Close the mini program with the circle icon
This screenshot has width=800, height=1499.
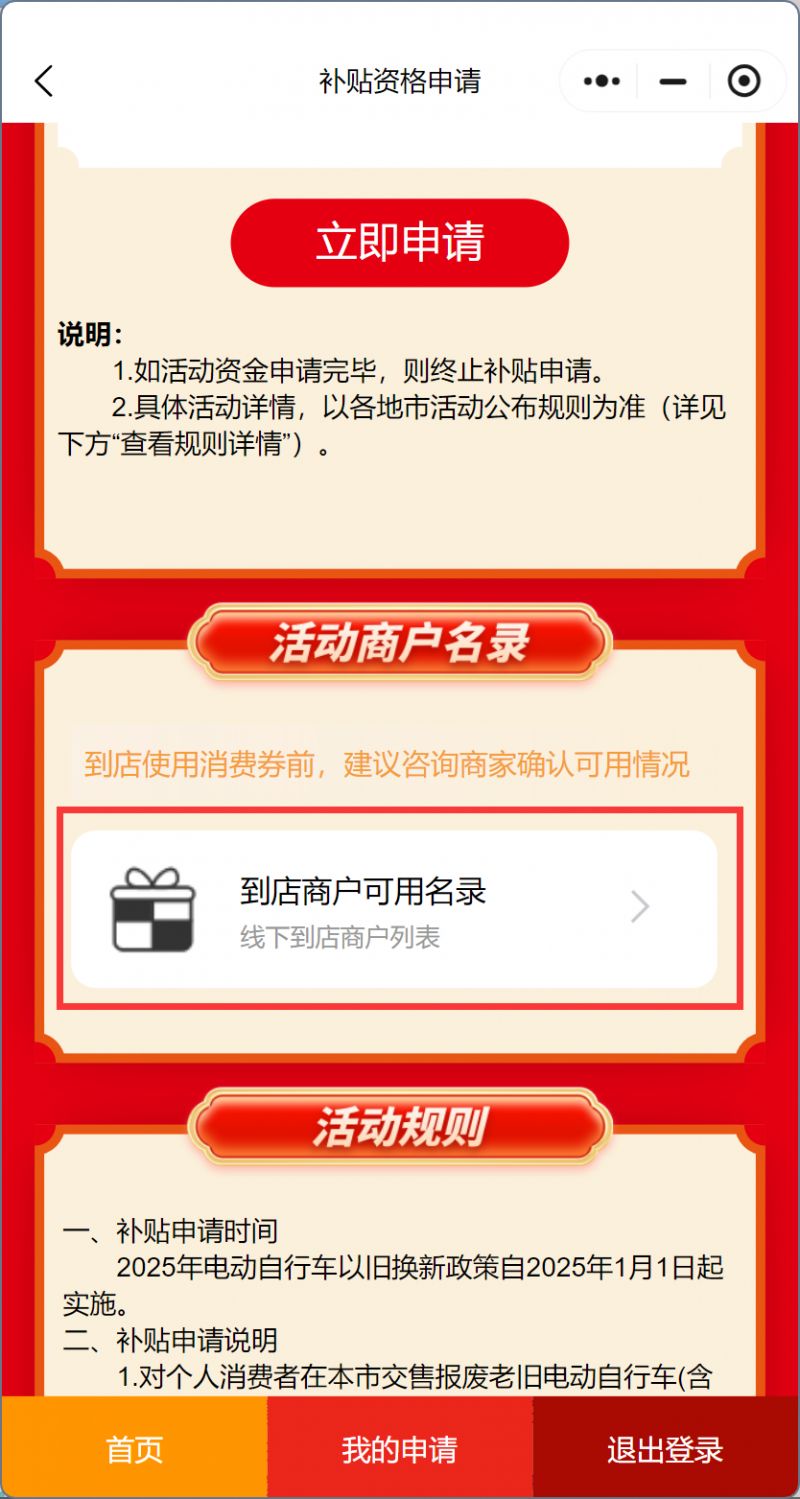(x=744, y=81)
